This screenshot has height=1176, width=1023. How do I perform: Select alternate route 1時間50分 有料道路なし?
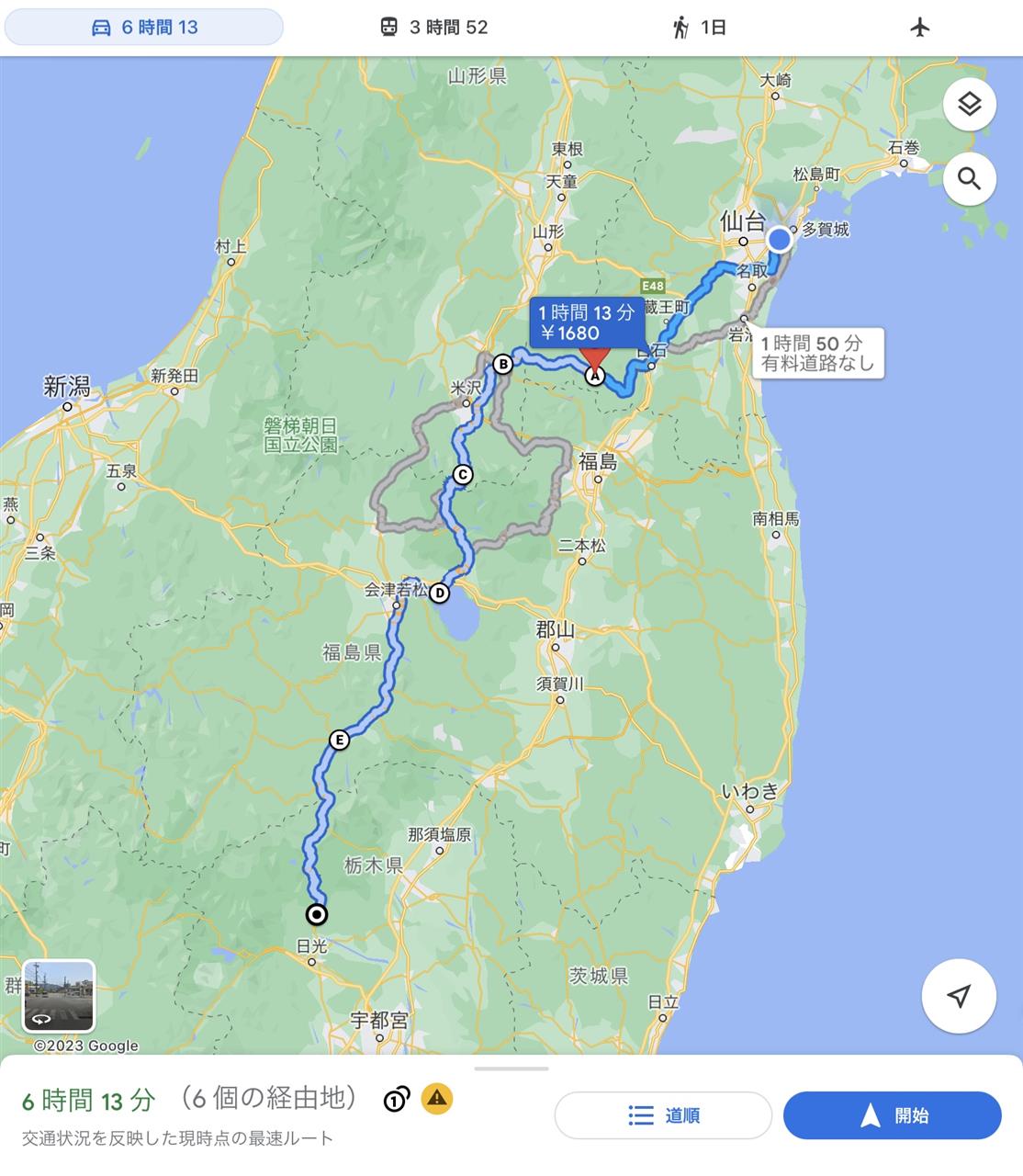[x=817, y=354]
